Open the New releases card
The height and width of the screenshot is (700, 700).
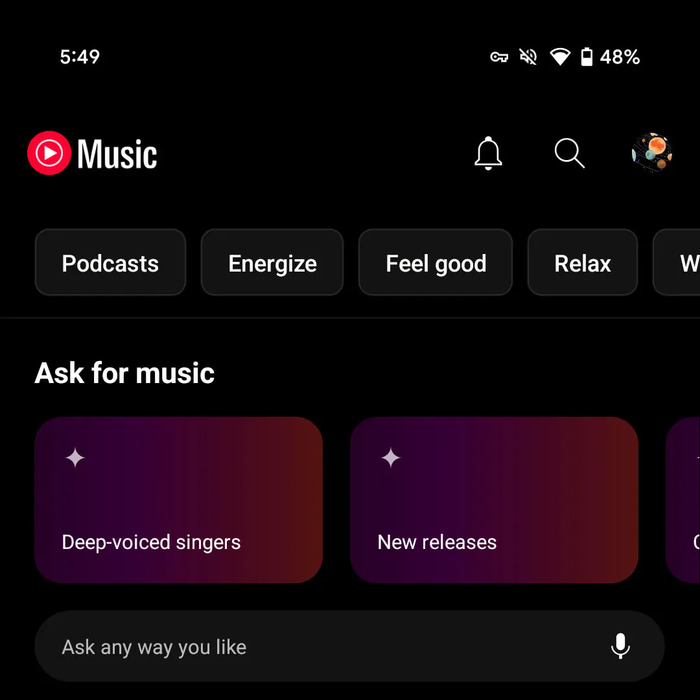pos(494,500)
